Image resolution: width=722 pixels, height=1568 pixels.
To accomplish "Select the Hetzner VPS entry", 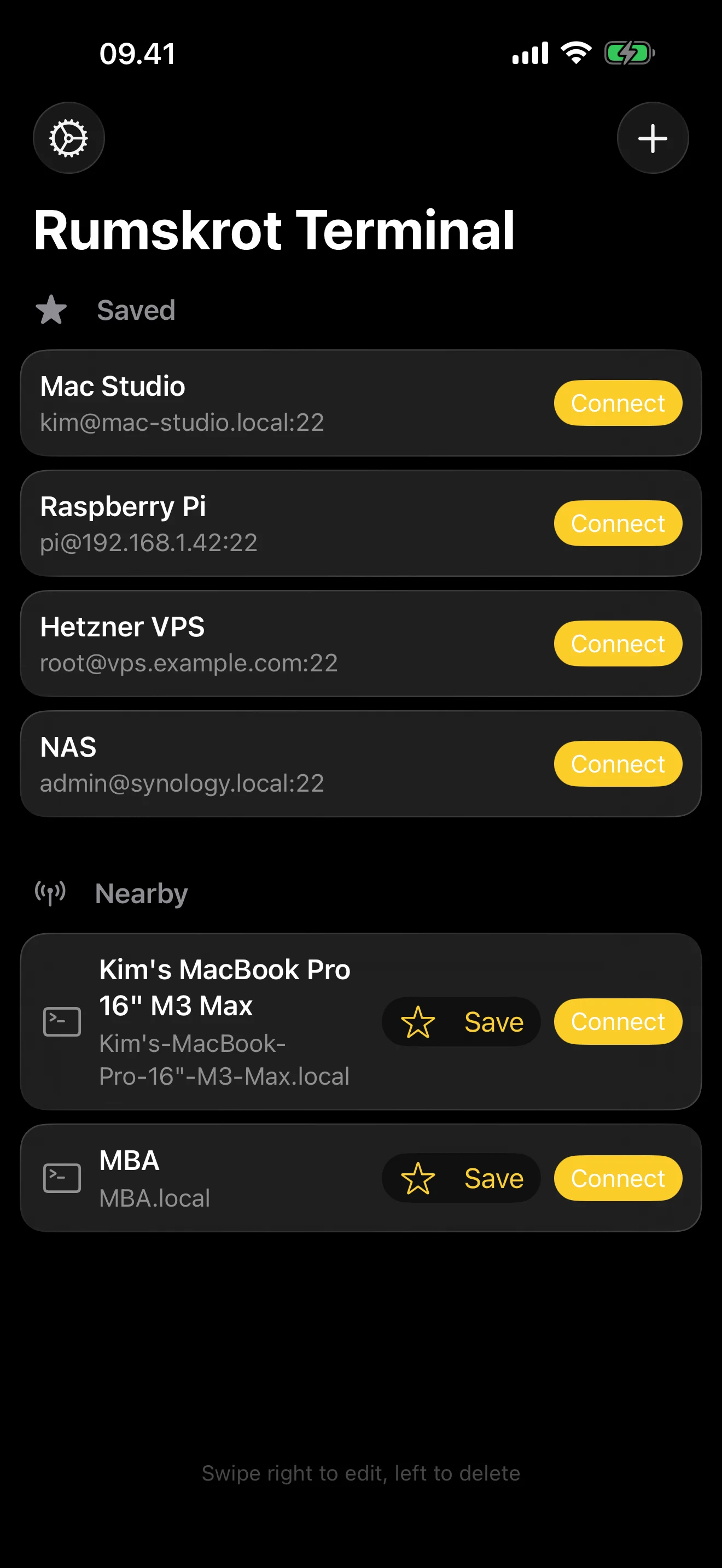I will [243, 643].
